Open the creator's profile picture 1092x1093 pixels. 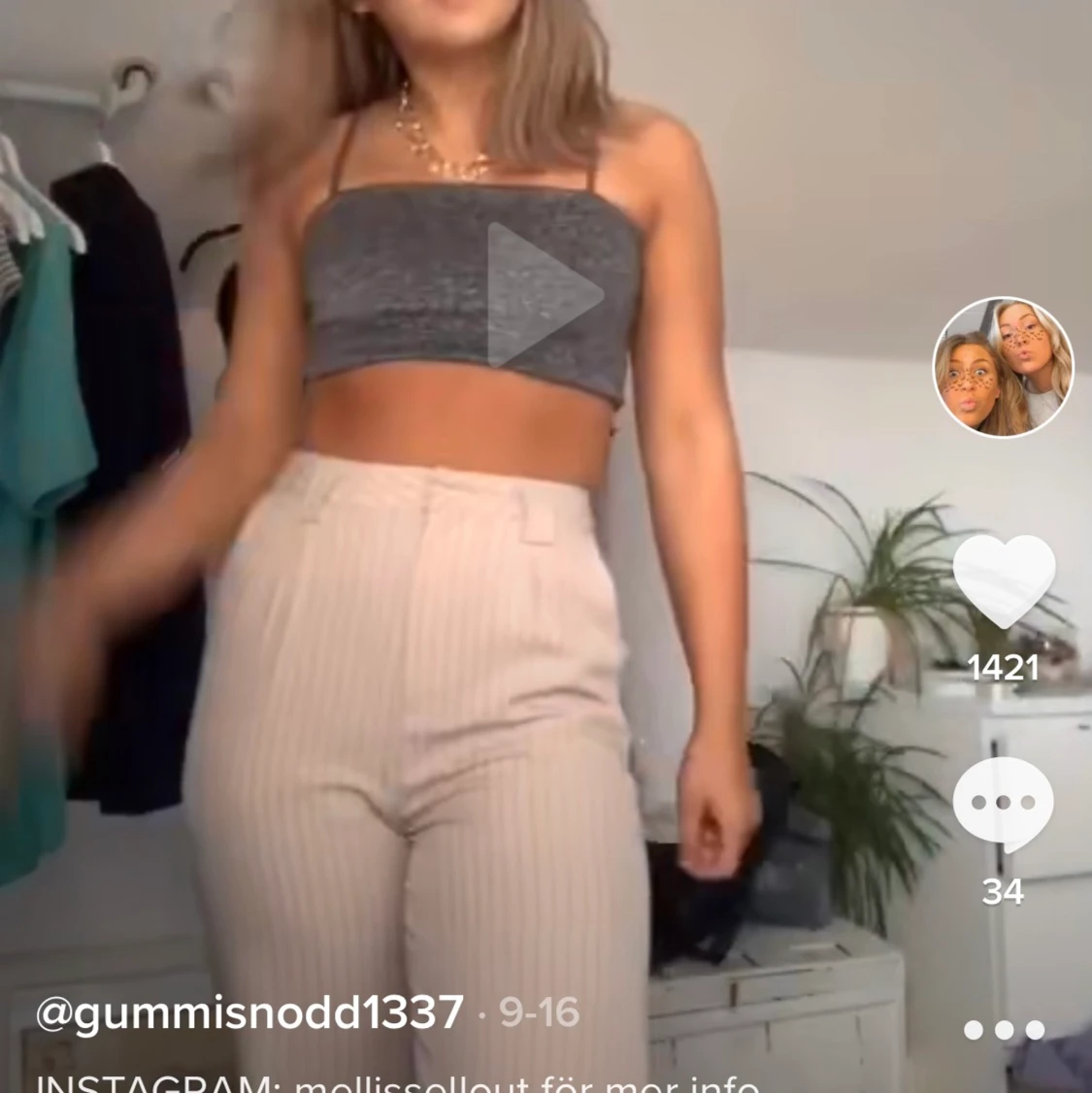[1003, 368]
